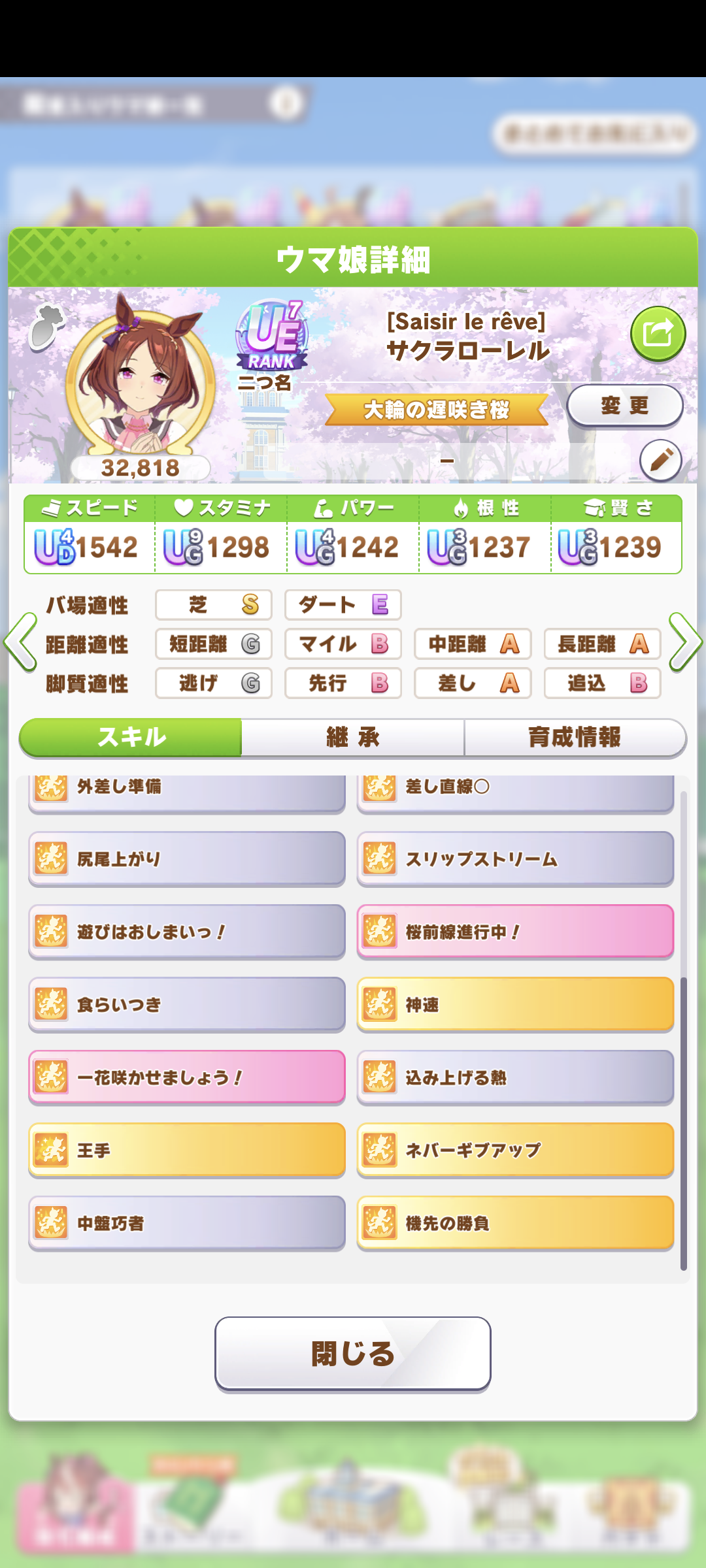View the 王手 skill description
This screenshot has height=1568, width=706.
point(187,1150)
